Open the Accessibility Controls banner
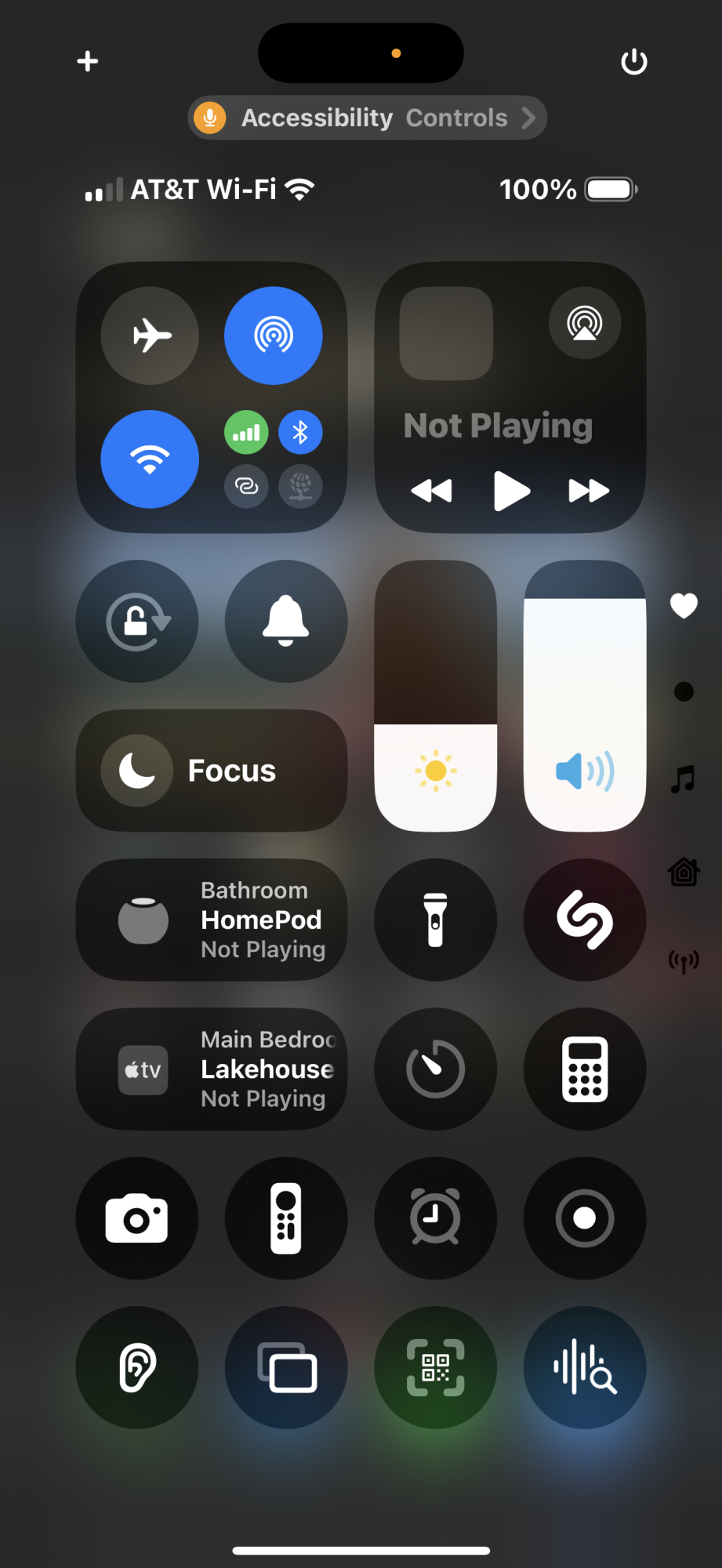Viewport: 722px width, 1568px height. coord(367,118)
